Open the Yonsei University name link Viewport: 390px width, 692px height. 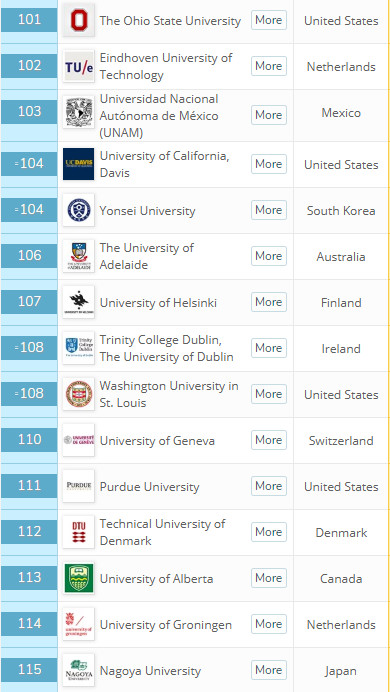147,211
